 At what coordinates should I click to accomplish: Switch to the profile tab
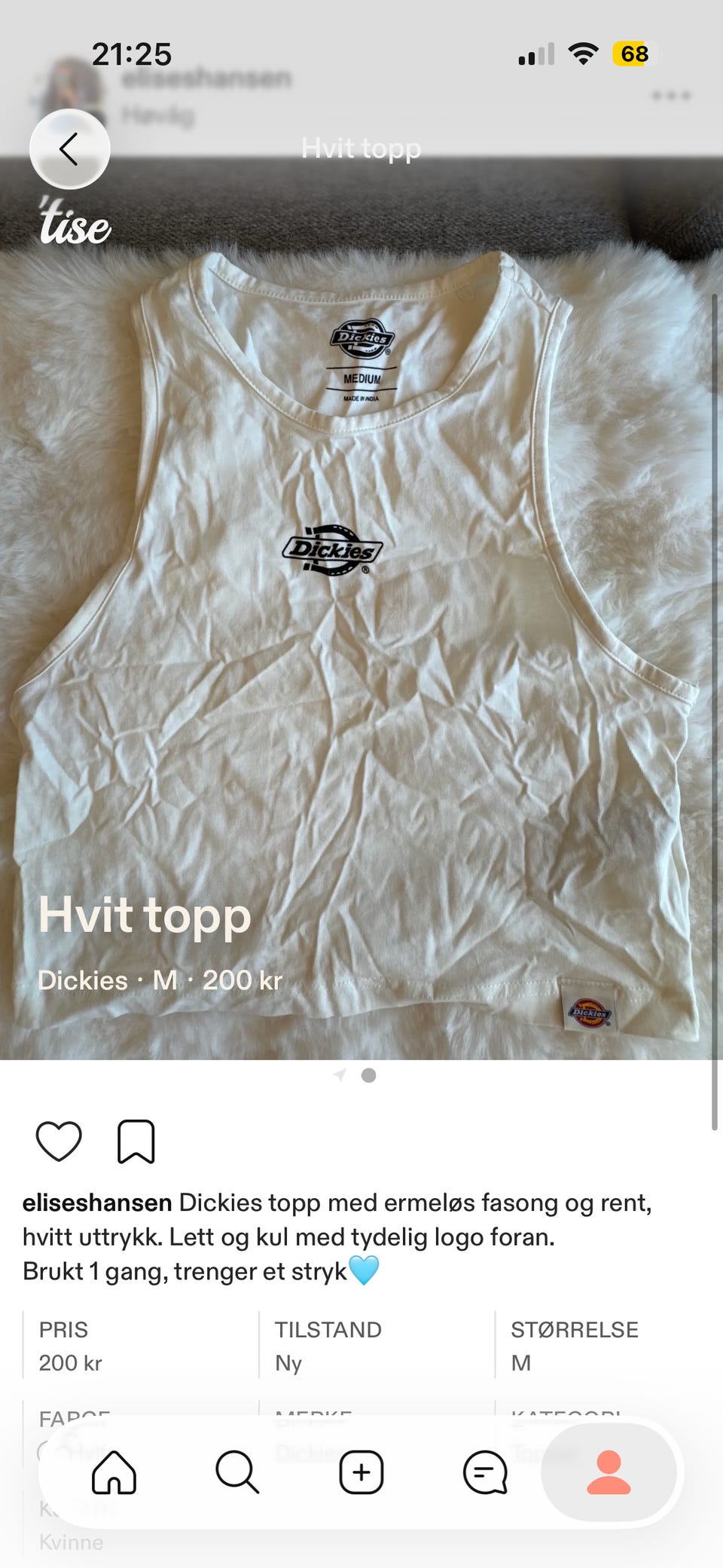(609, 1472)
